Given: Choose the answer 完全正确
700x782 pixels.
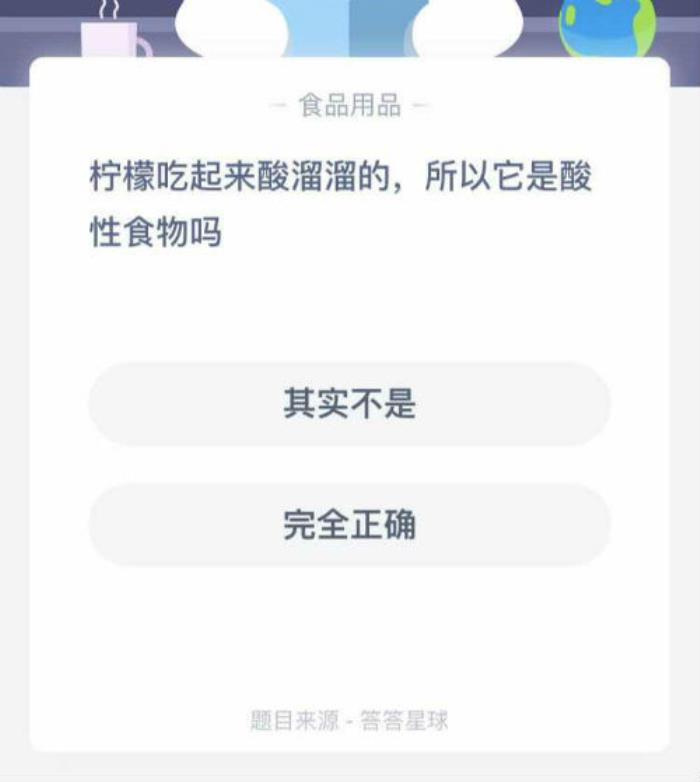Looking at the screenshot, I should point(349,525).
